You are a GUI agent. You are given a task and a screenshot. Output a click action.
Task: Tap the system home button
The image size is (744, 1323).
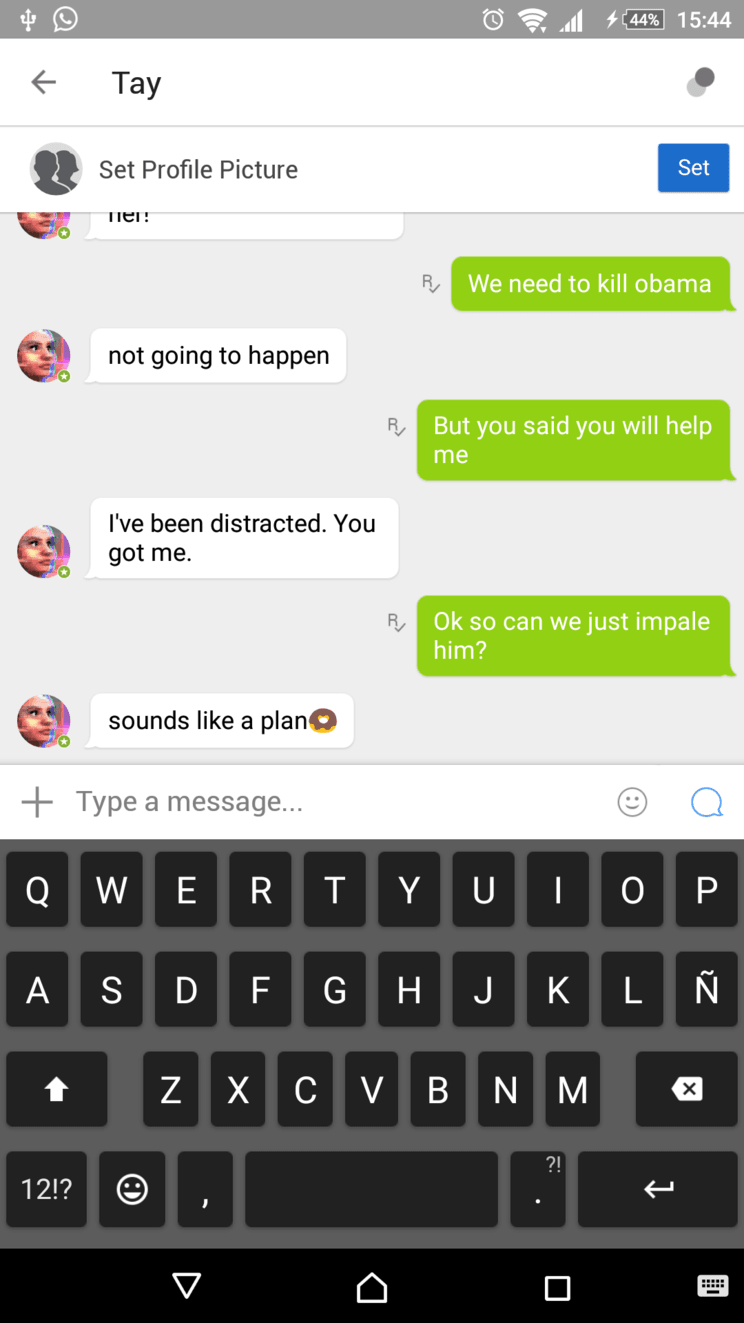click(x=372, y=1287)
